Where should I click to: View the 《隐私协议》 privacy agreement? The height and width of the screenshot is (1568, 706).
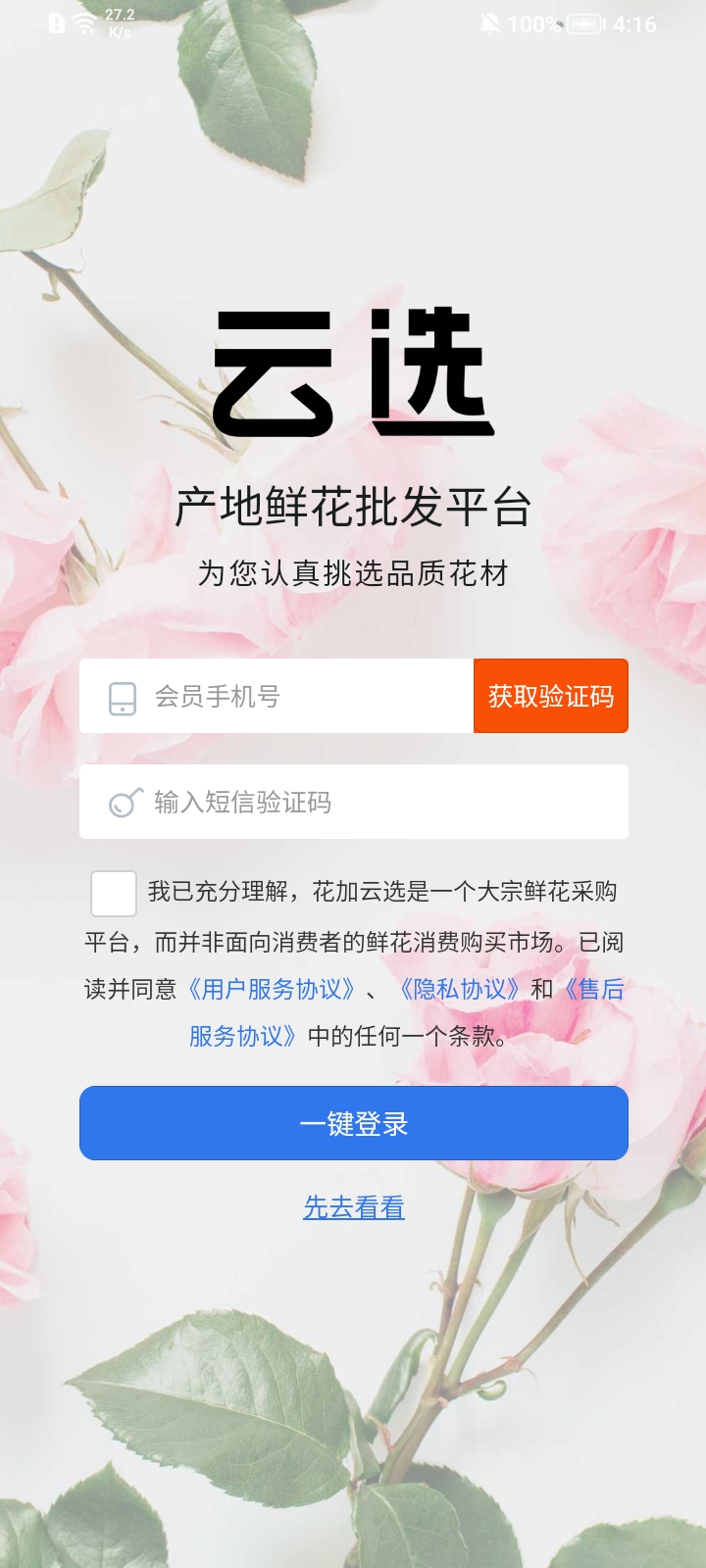[458, 990]
